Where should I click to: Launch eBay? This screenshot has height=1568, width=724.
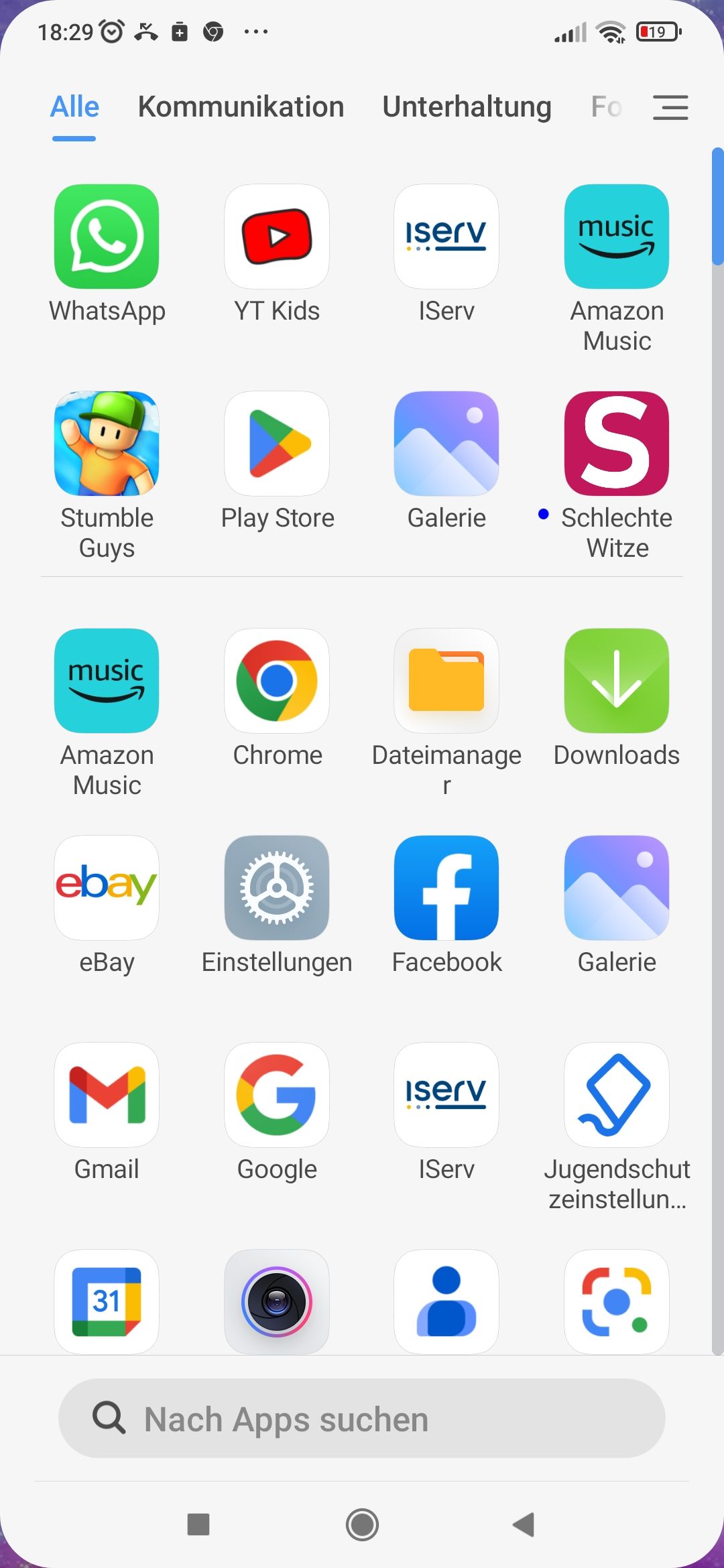point(107,888)
